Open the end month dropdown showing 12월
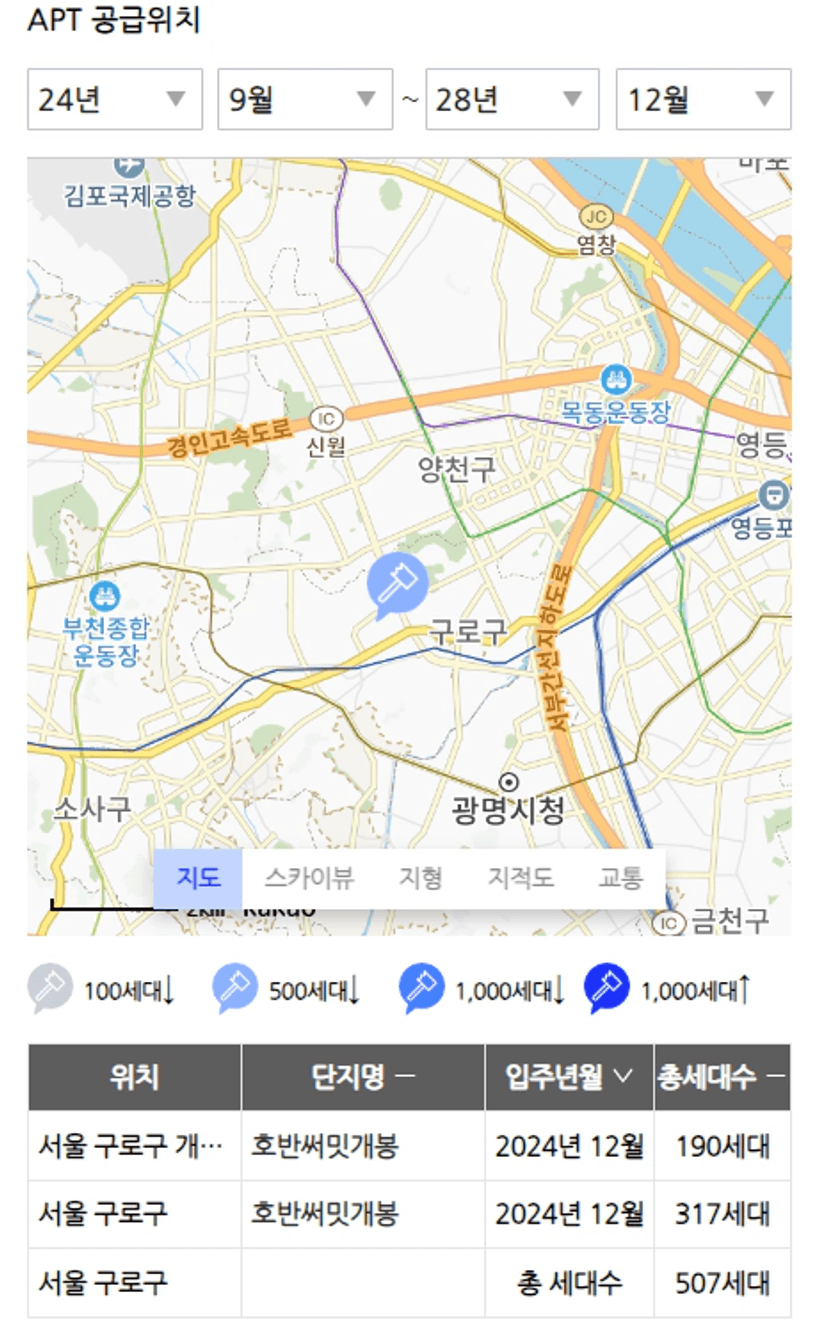 703,99
